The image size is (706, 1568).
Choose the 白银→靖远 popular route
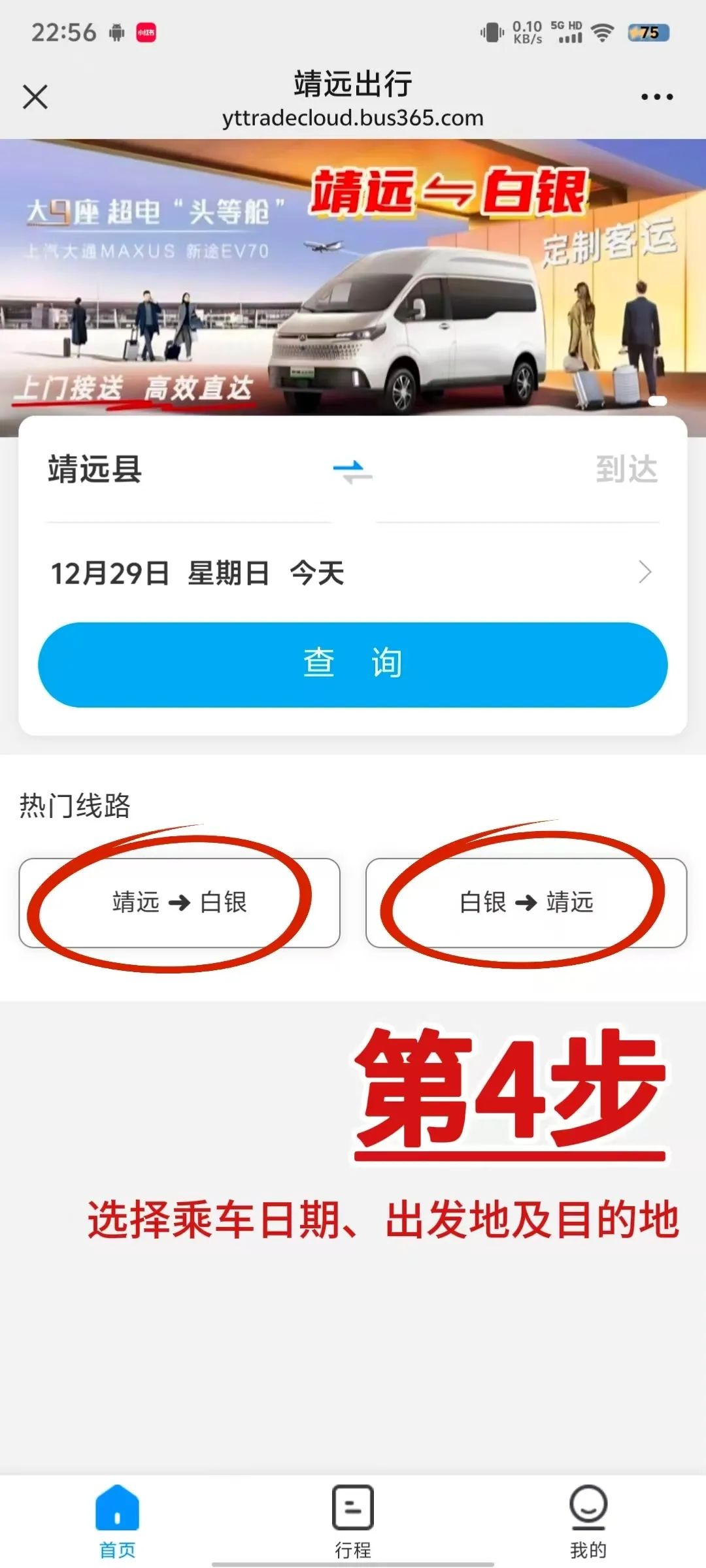tap(526, 902)
